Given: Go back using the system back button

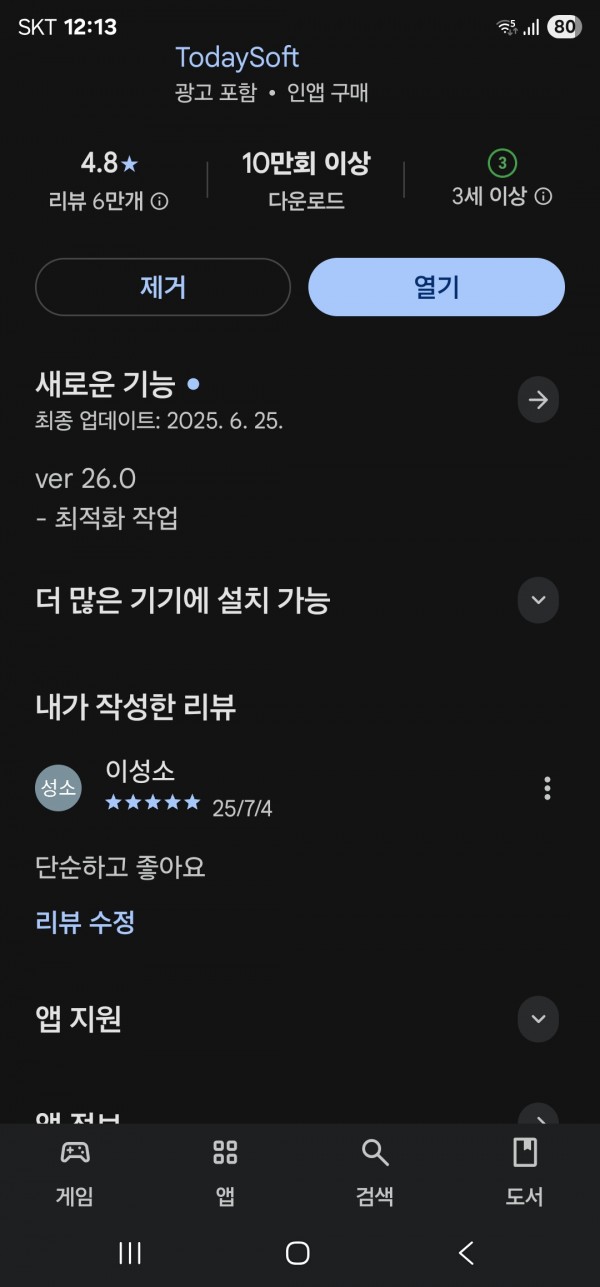Looking at the screenshot, I should 466,1253.
